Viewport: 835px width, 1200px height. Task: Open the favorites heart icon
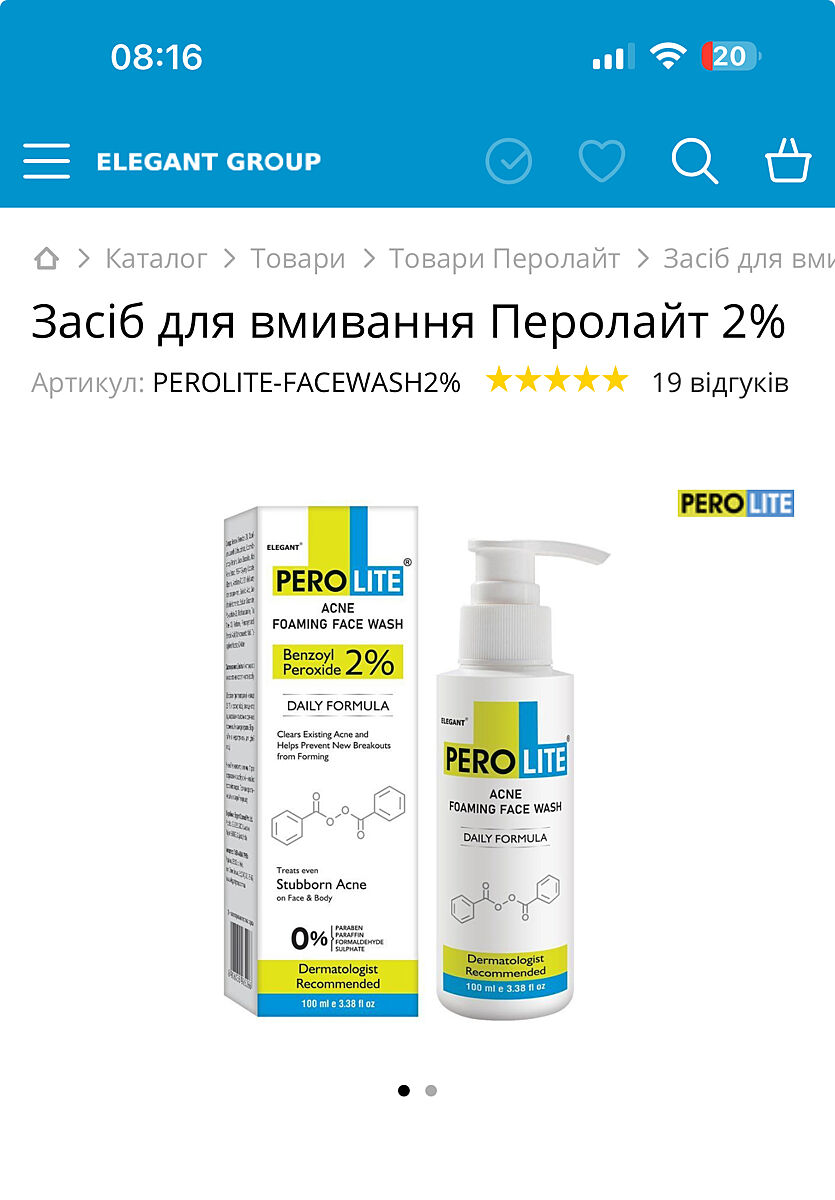(x=602, y=161)
